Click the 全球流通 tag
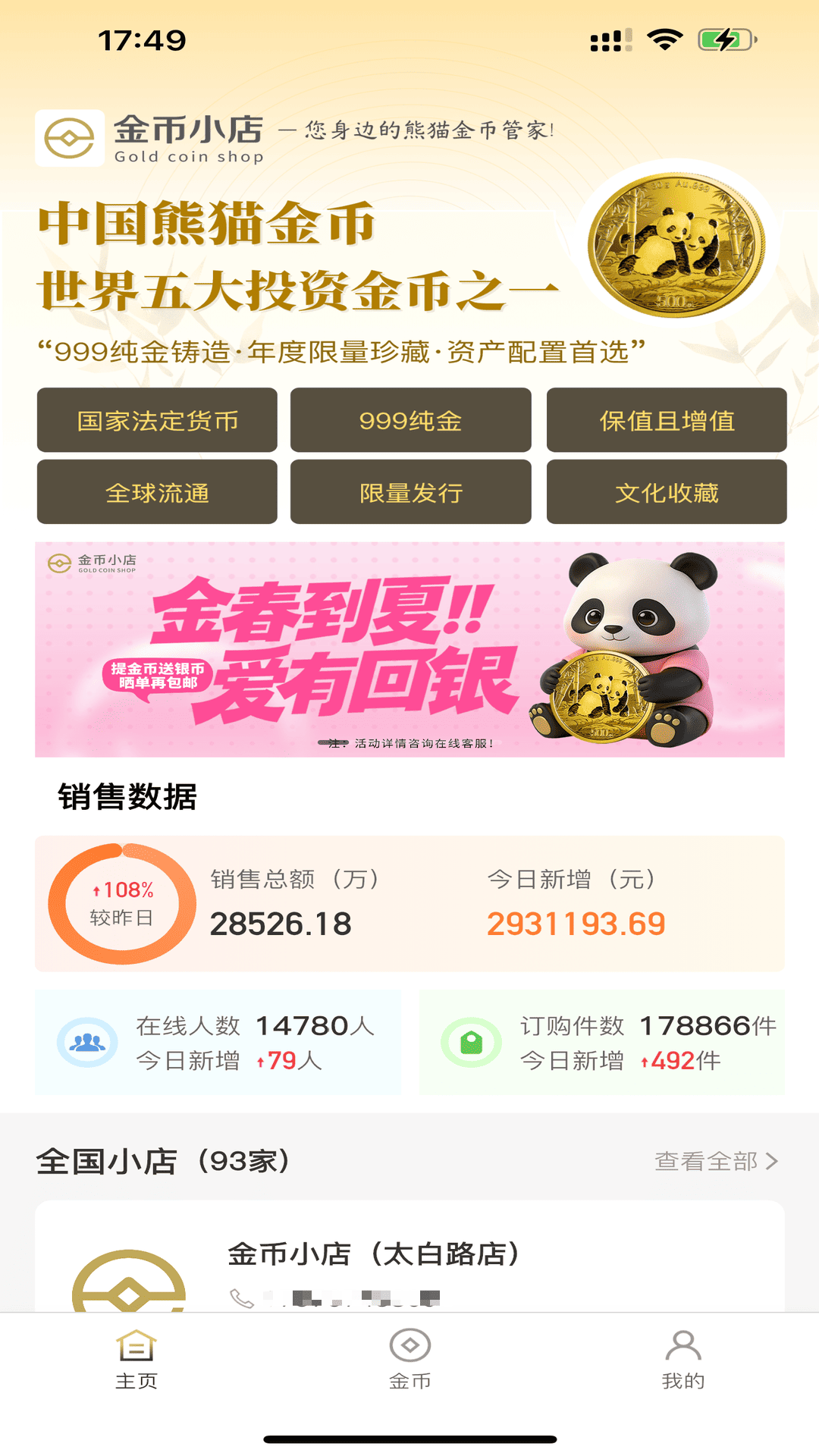This screenshot has width=819, height=1456. coord(156,491)
